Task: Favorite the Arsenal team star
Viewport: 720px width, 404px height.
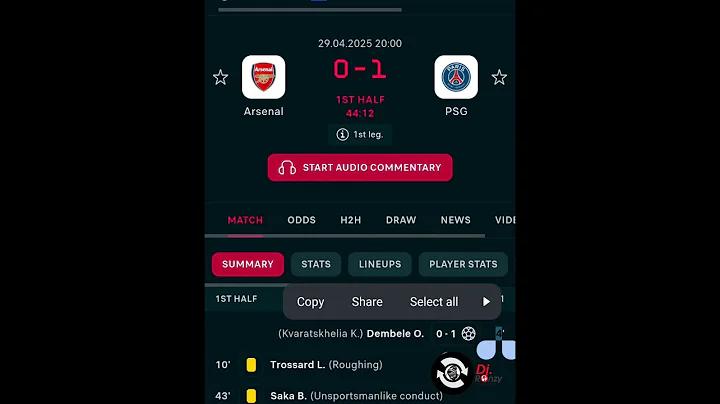Action: (221, 77)
